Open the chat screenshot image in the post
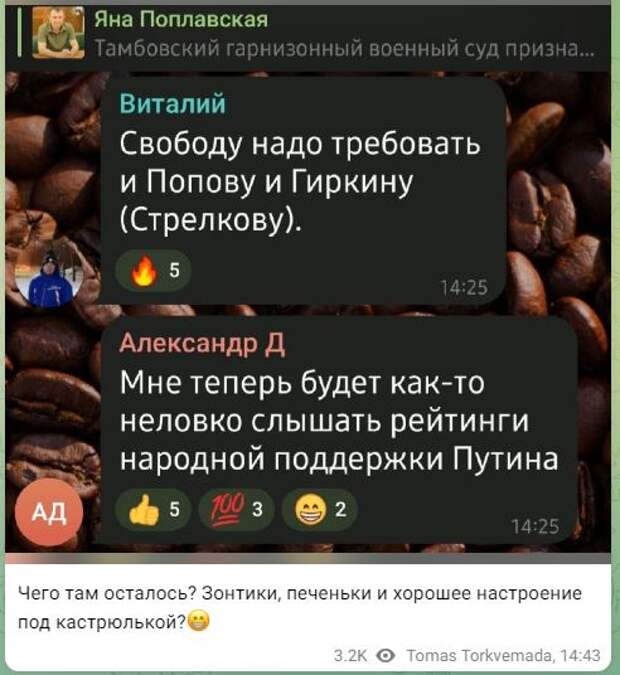The height and width of the screenshot is (675, 620). [x=309, y=280]
